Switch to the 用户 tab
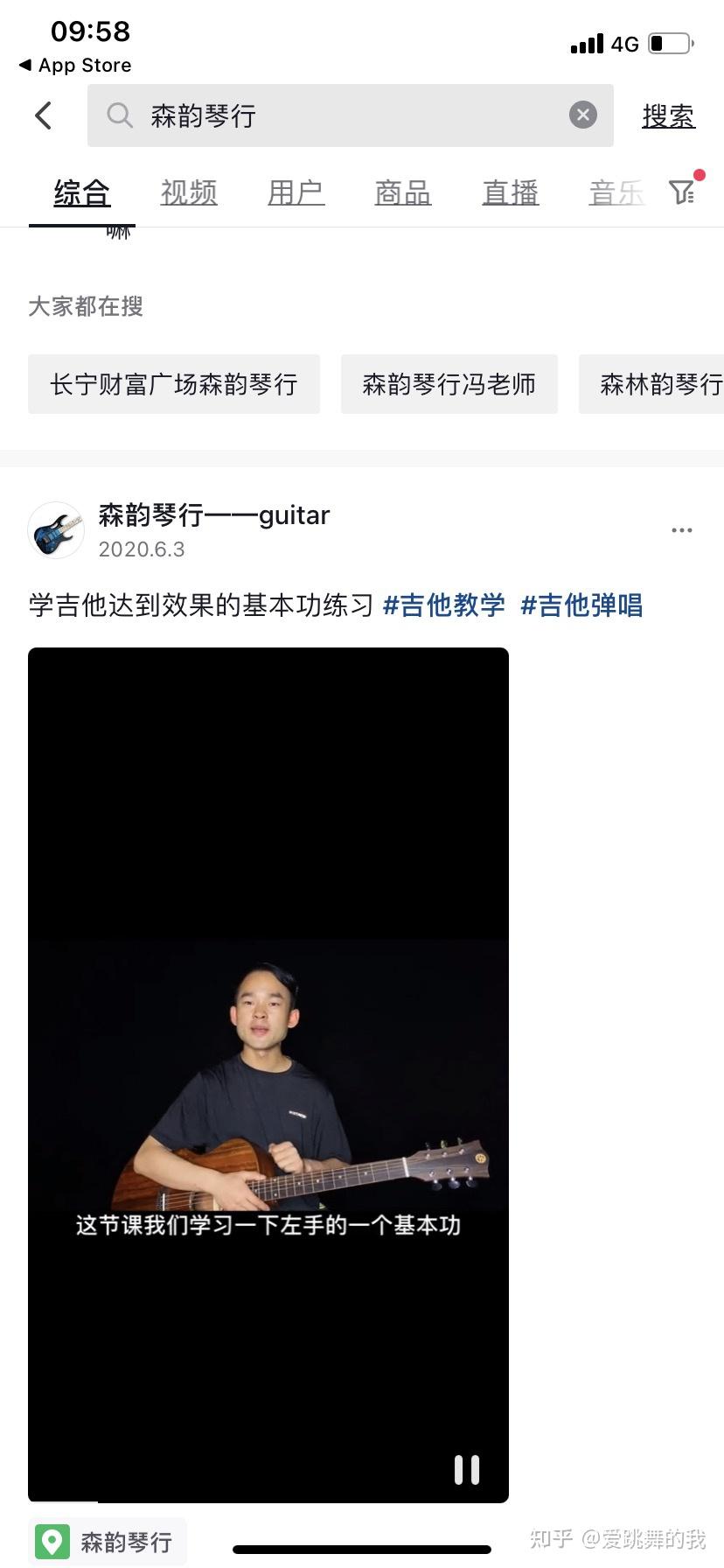Viewport: 724px width, 1568px height. (x=296, y=192)
